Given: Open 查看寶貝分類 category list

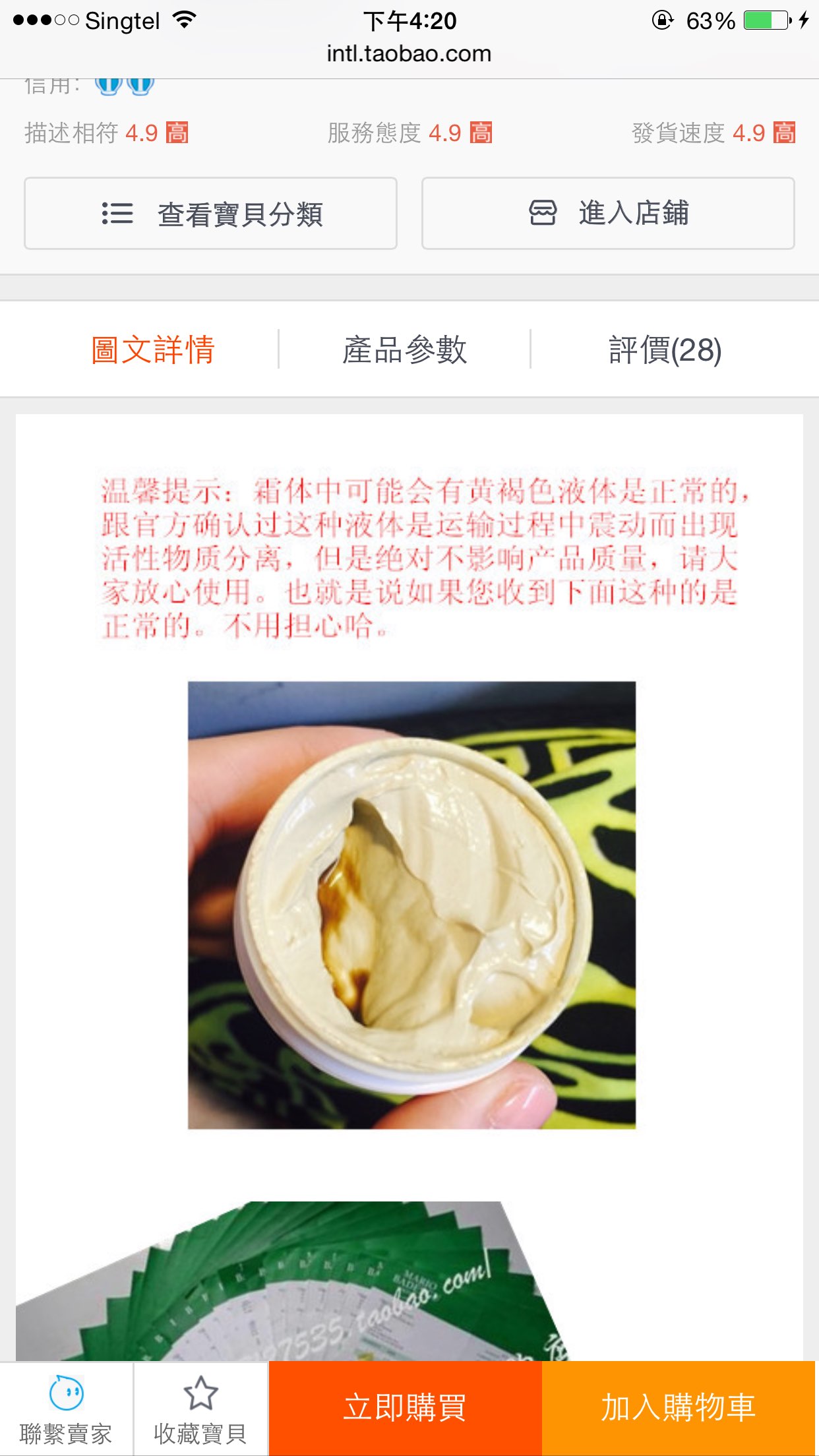Looking at the screenshot, I should [210, 214].
